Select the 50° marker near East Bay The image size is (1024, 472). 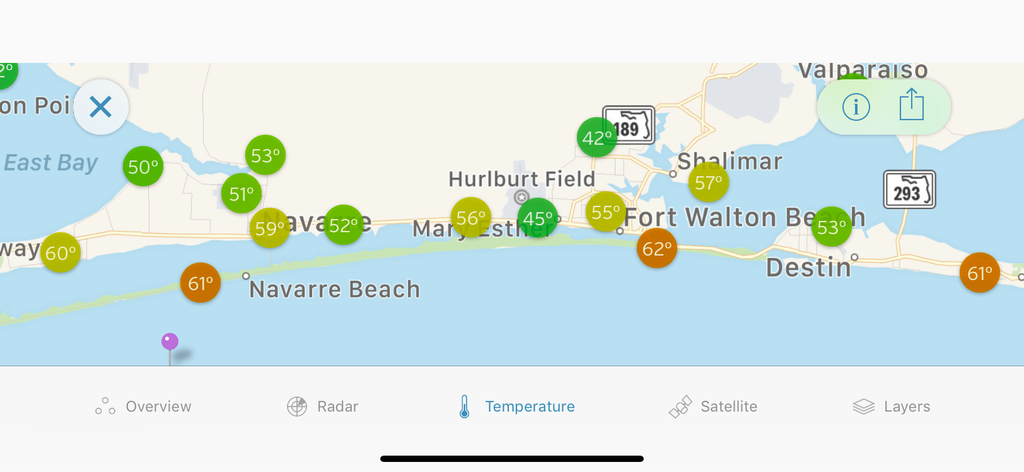(x=143, y=167)
